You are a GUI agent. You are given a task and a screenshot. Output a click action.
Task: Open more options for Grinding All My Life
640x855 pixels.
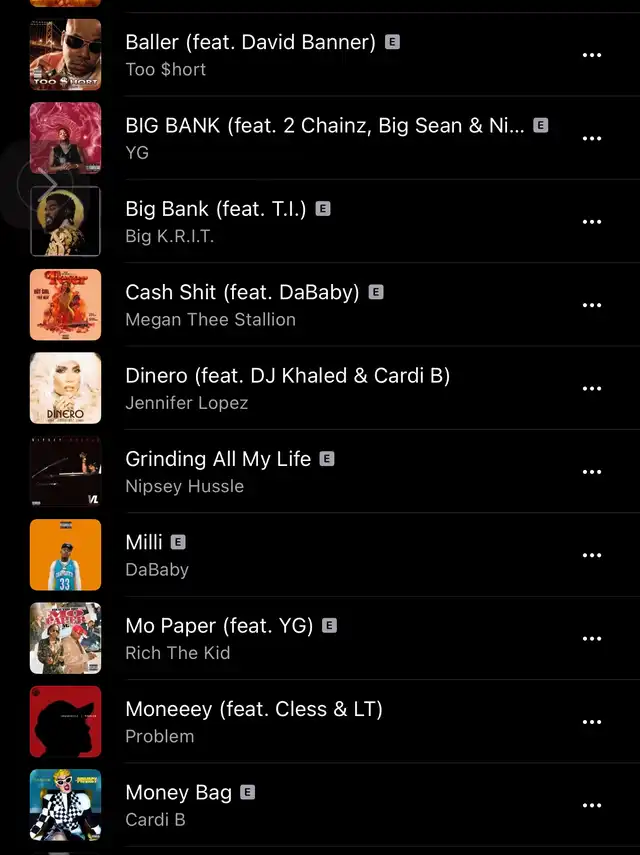pos(592,472)
